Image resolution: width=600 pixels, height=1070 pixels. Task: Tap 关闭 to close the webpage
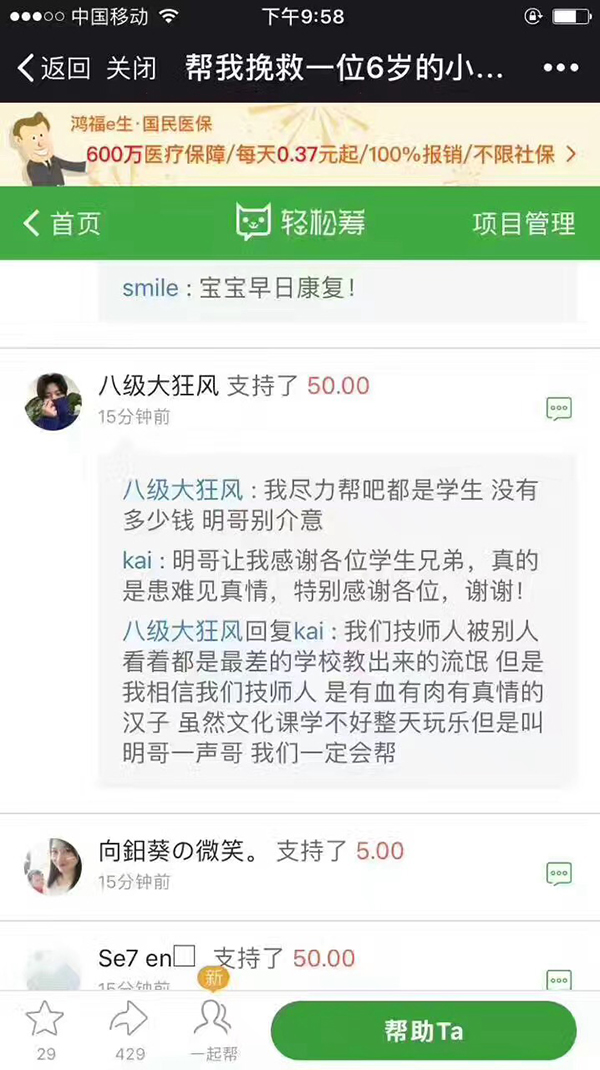132,69
